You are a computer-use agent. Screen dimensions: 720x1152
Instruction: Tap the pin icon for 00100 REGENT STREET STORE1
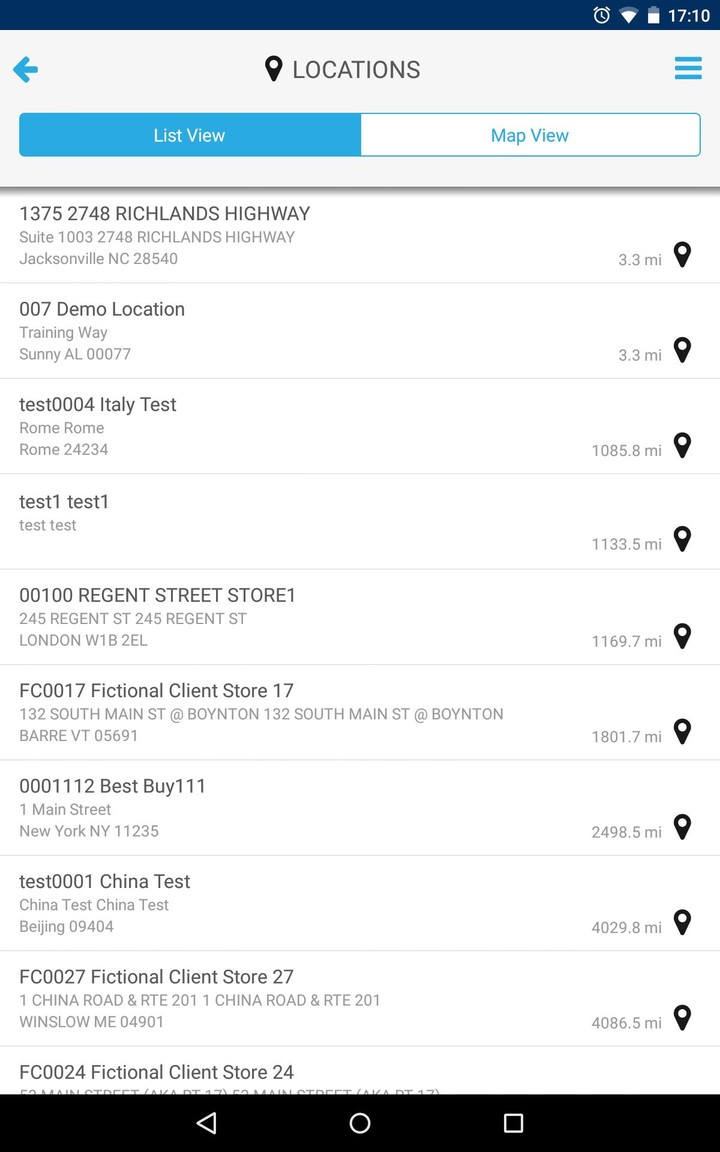point(683,636)
